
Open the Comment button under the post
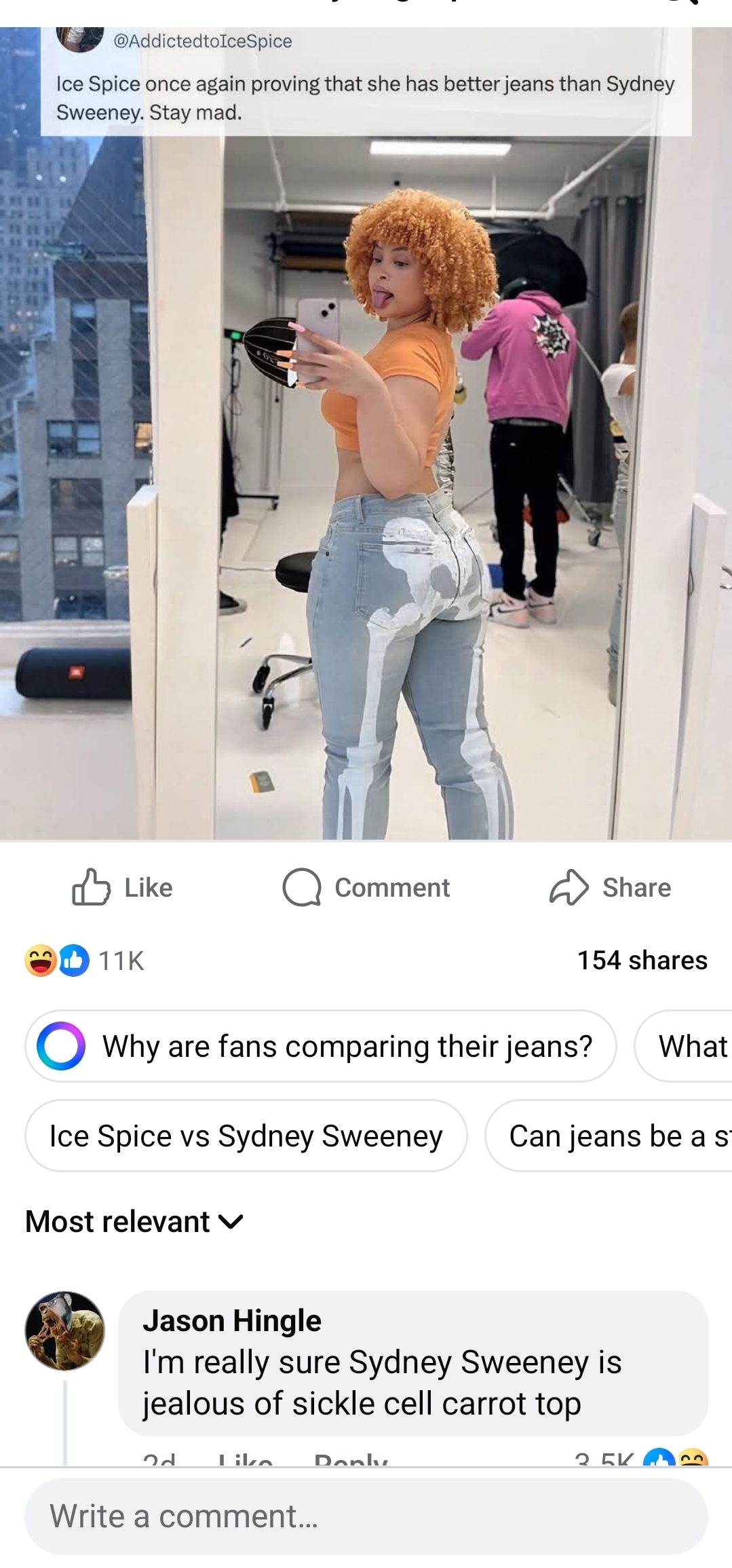[x=366, y=887]
